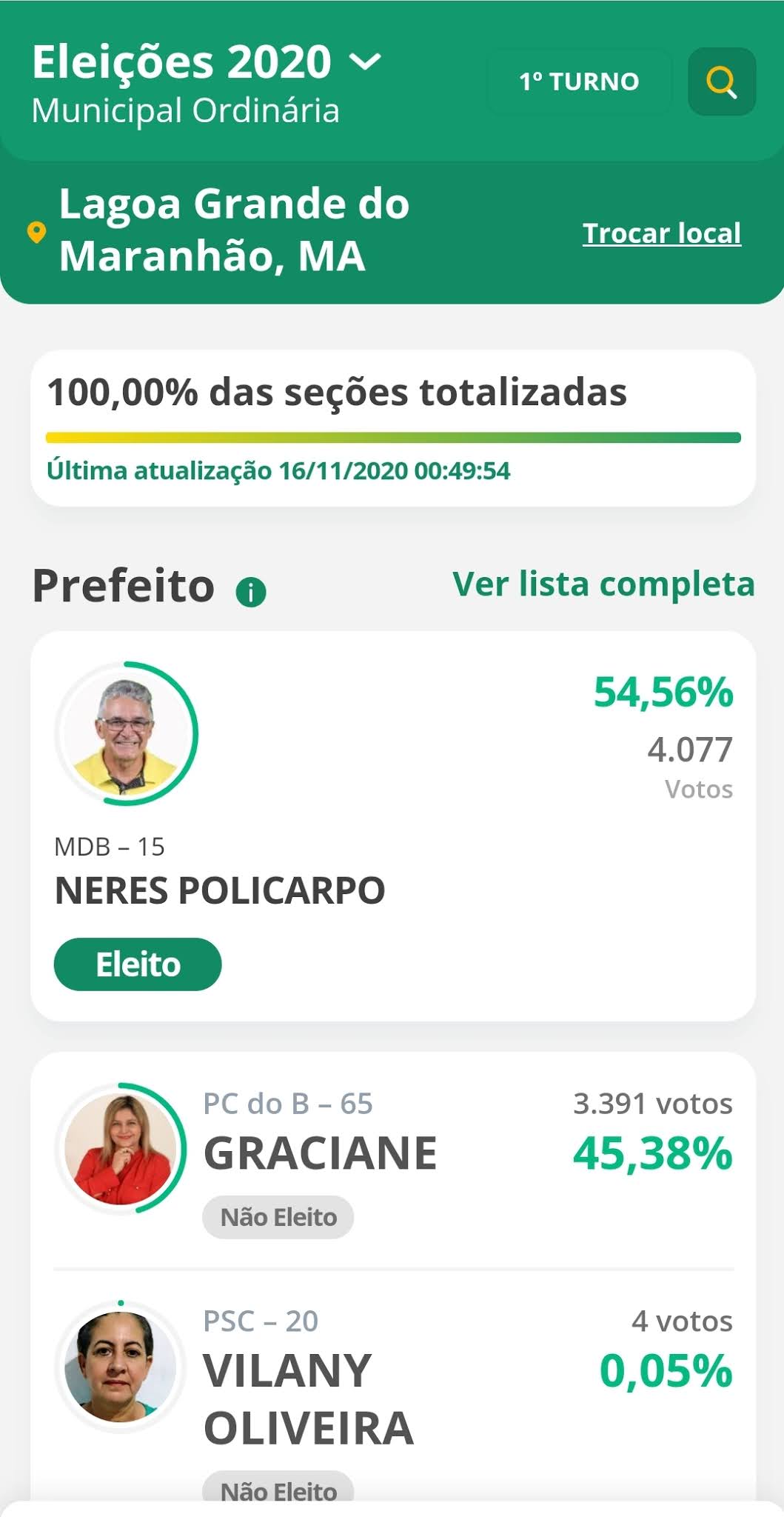Image resolution: width=784 pixels, height=1517 pixels.
Task: Open the search magnifier icon
Action: (x=721, y=81)
